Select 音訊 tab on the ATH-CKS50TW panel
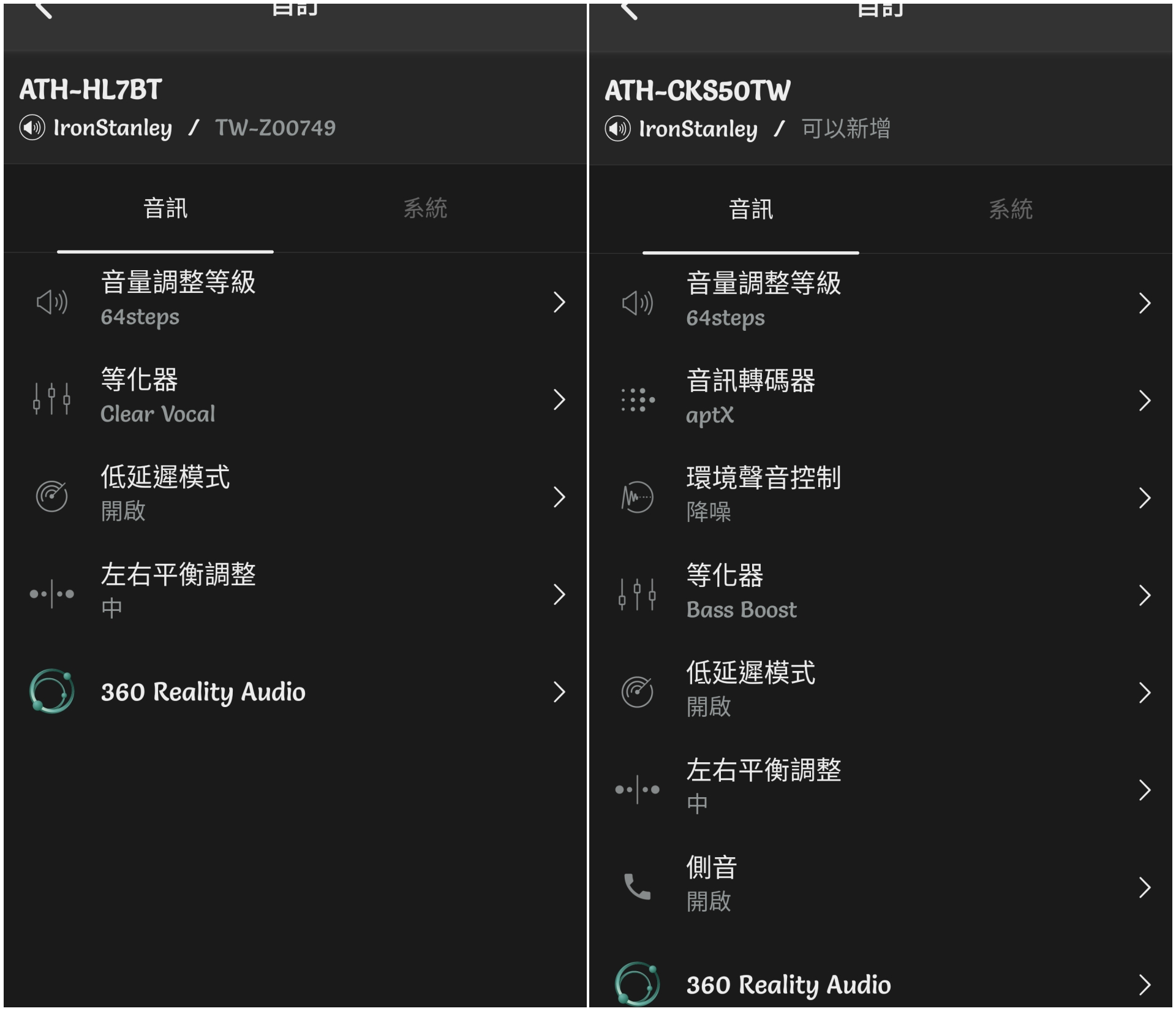 pyautogui.click(x=751, y=210)
